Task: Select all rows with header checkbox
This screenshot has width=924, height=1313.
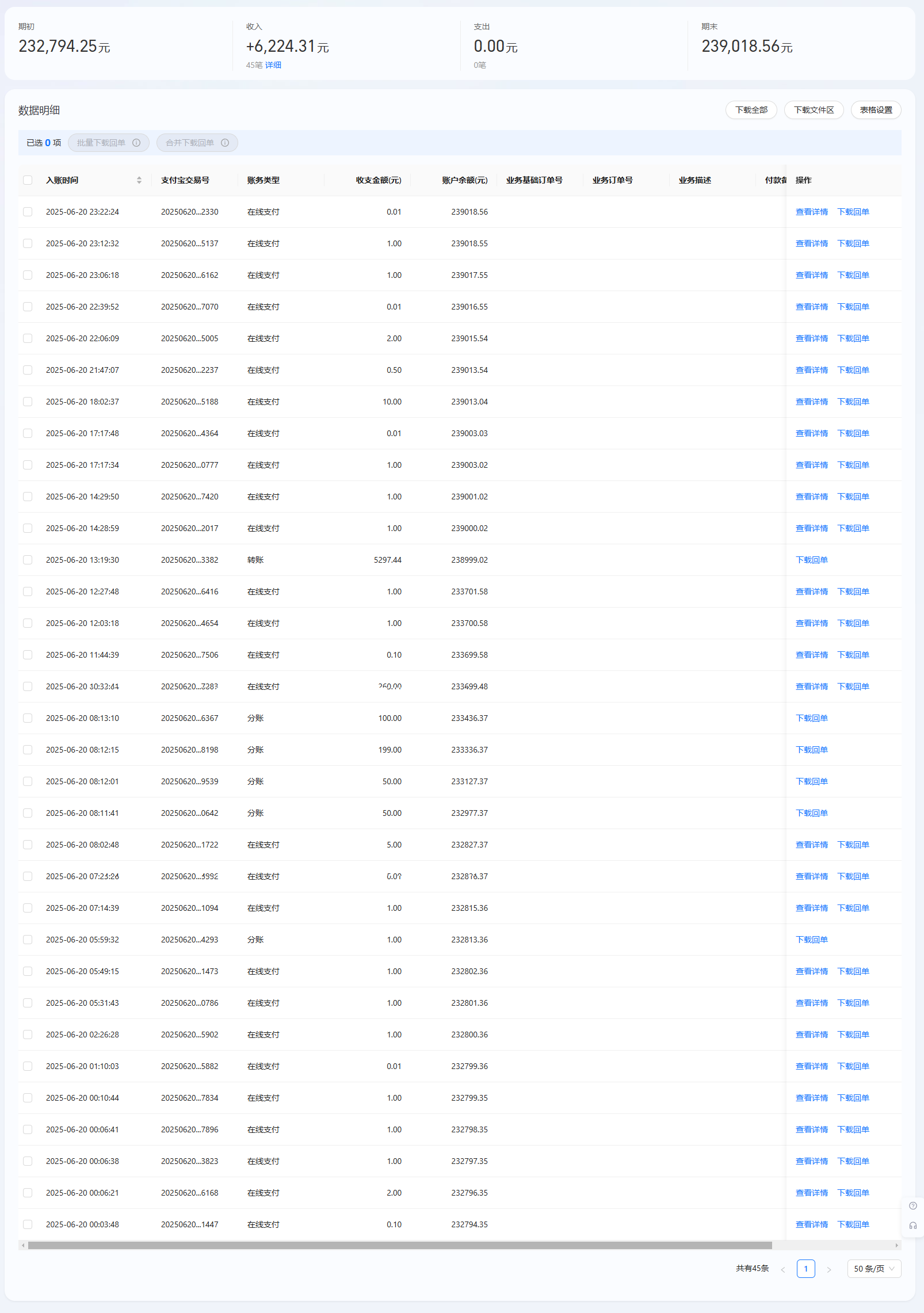Action: coord(28,180)
